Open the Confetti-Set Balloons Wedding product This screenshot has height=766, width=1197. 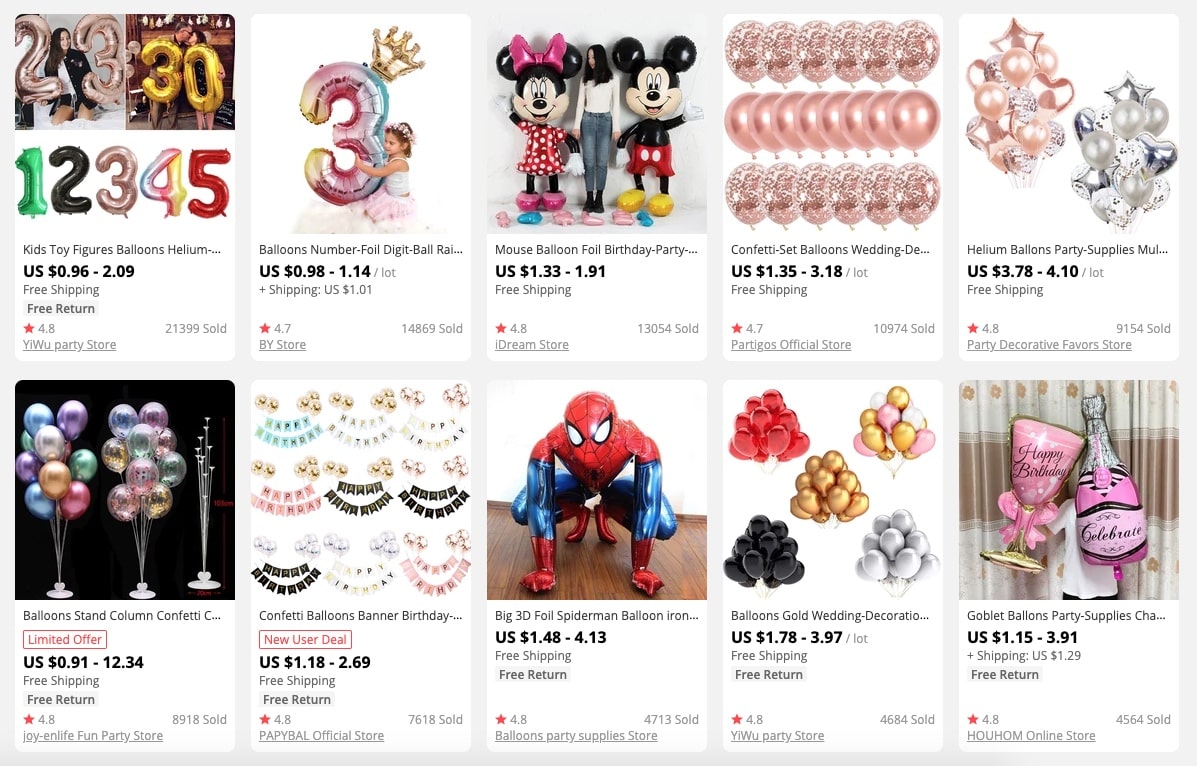click(x=830, y=250)
